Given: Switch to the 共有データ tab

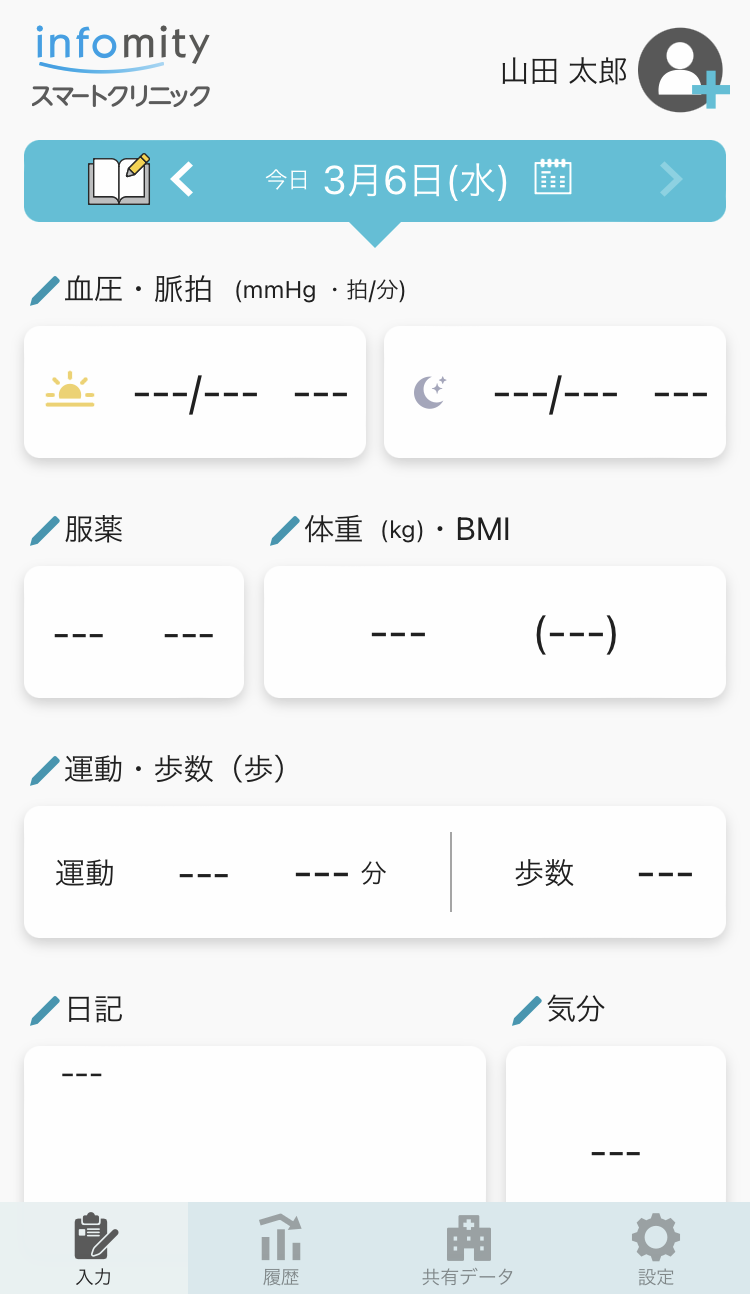Looking at the screenshot, I should [x=468, y=1250].
